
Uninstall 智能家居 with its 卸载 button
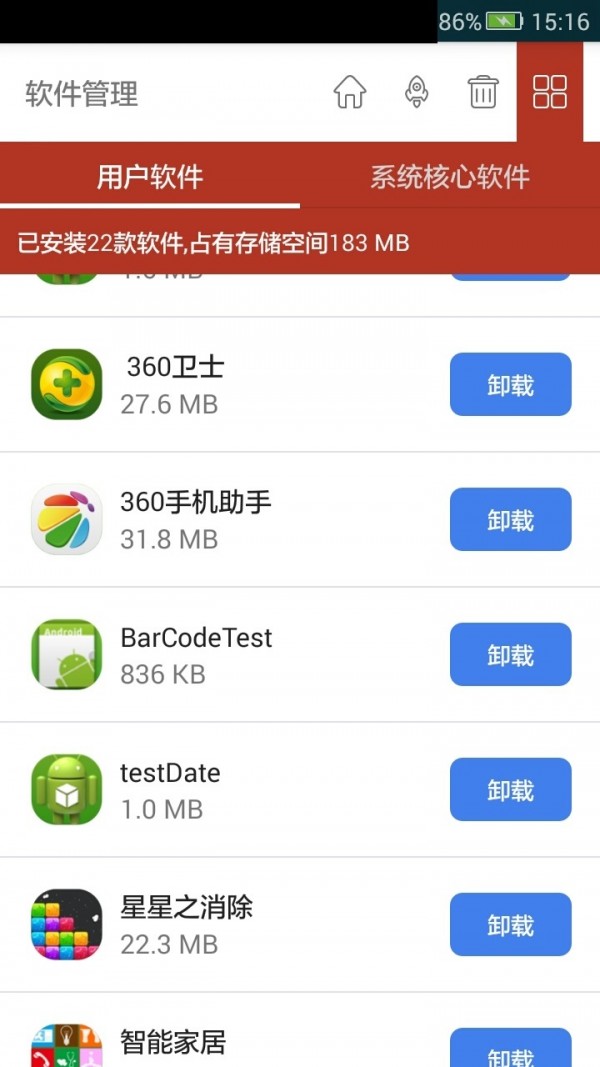pos(510,1050)
